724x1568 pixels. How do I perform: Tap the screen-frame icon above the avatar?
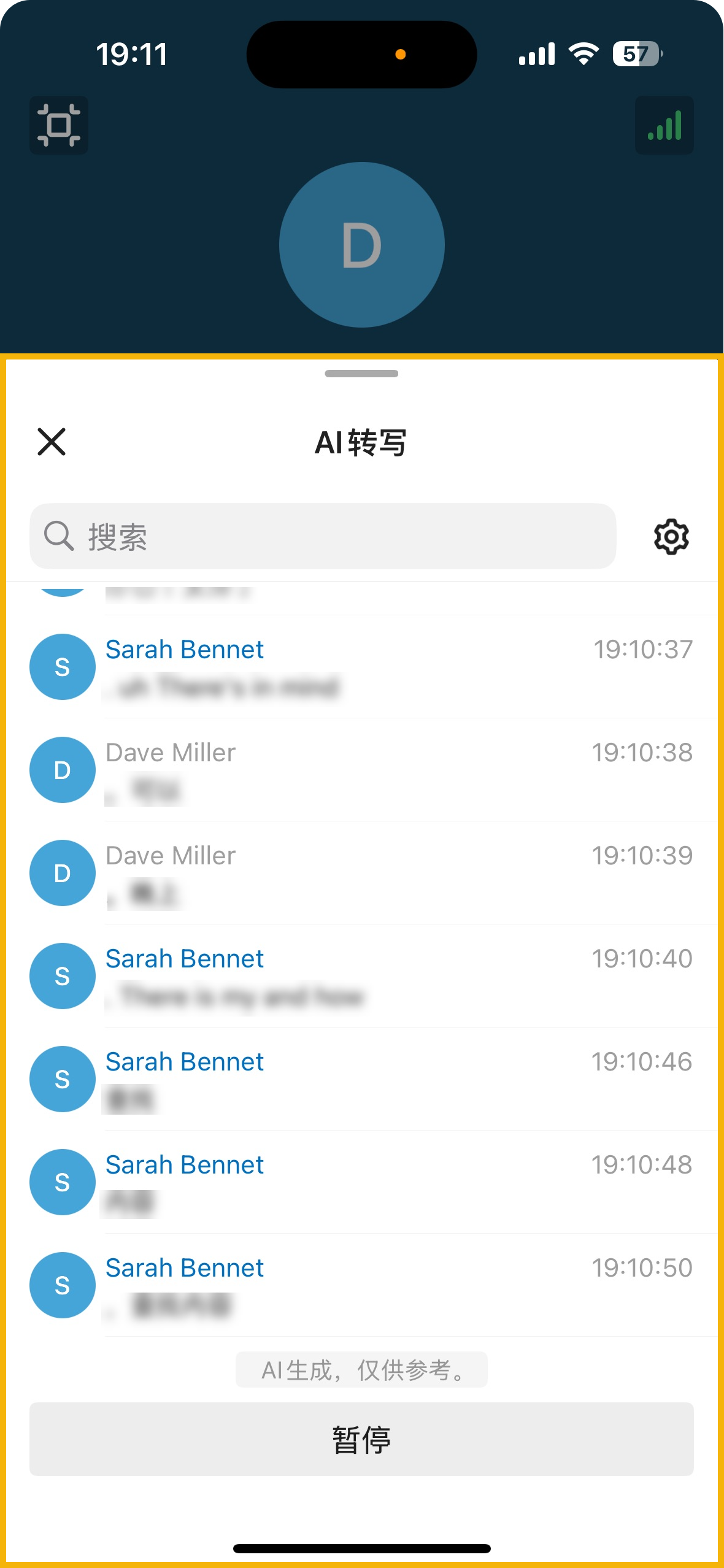pyautogui.click(x=59, y=125)
